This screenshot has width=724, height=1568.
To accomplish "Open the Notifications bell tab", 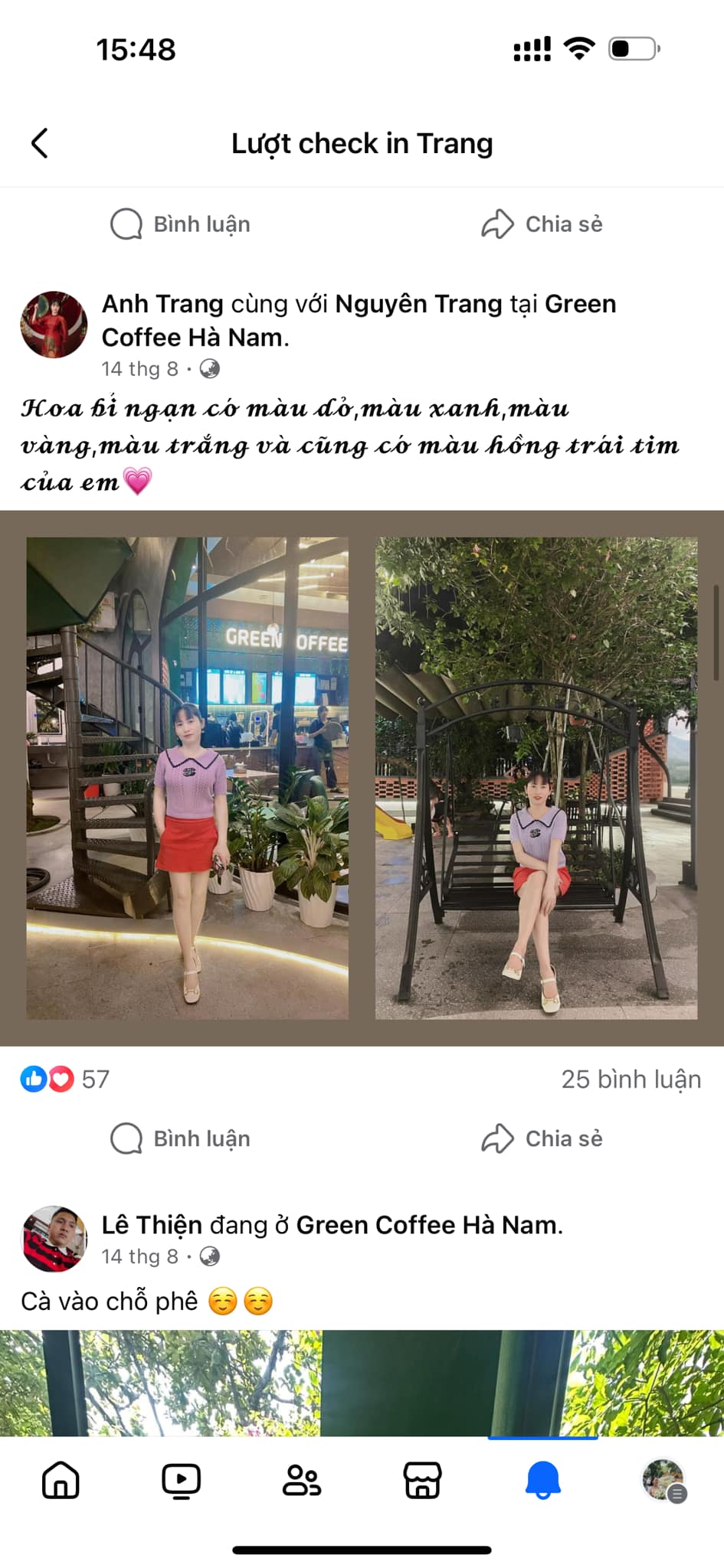I will pyautogui.click(x=542, y=1479).
